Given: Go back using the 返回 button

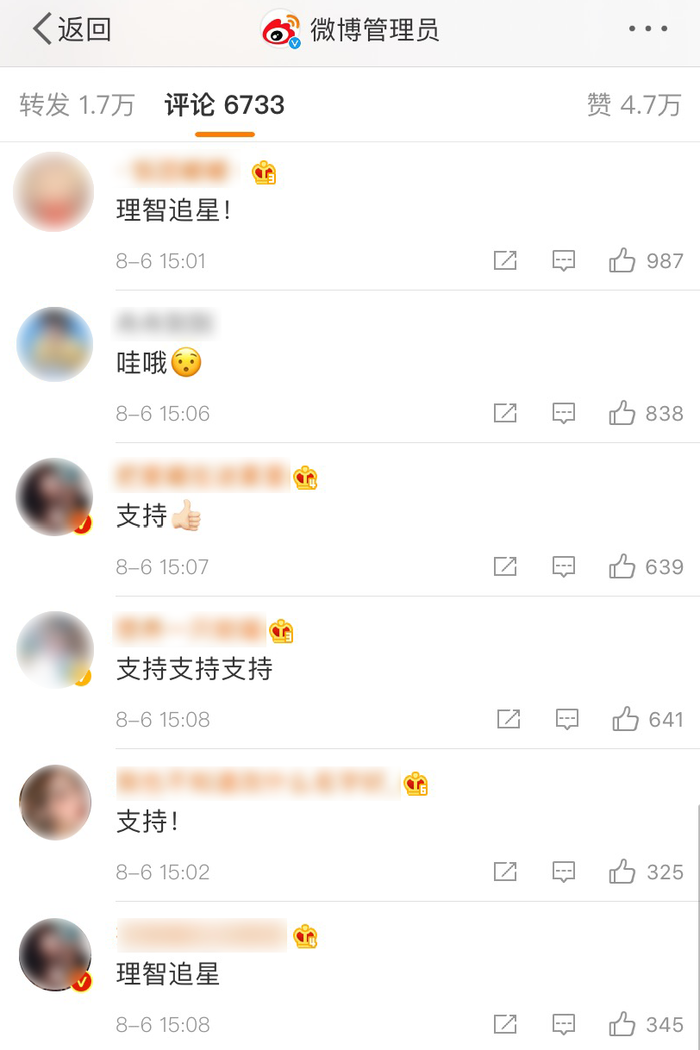Looking at the screenshot, I should [72, 30].
